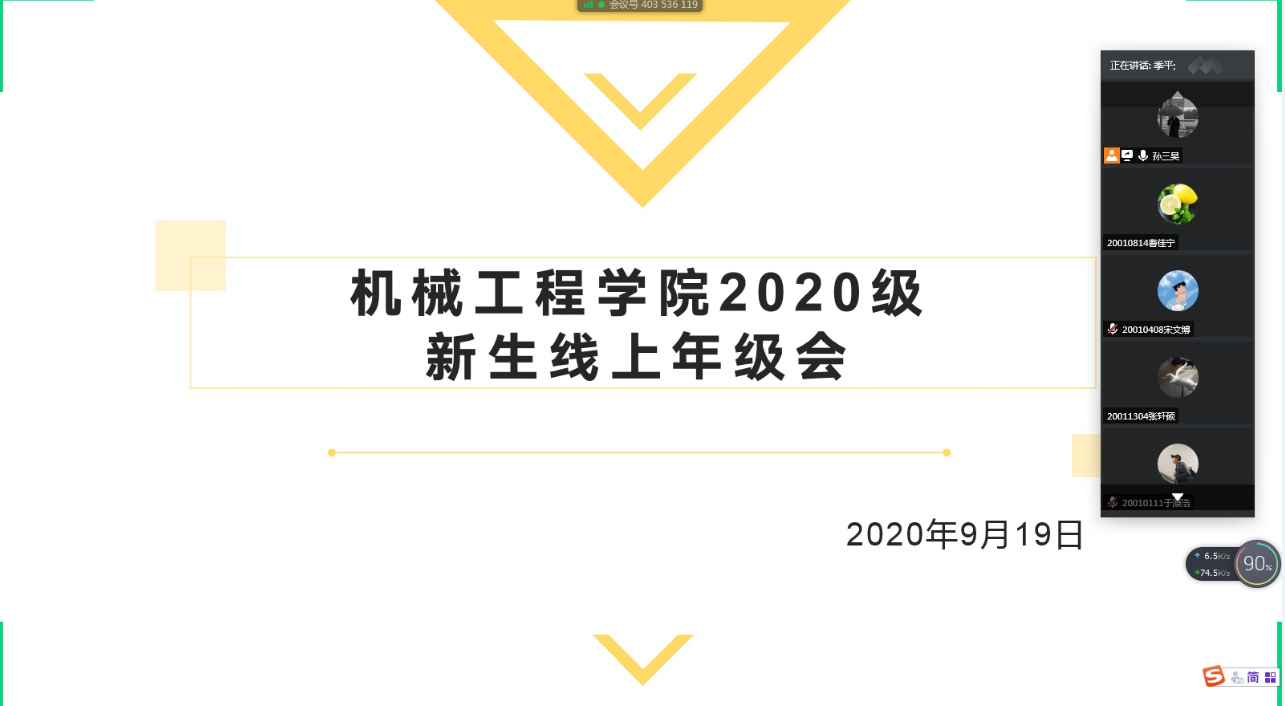The height and width of the screenshot is (706, 1285).
Task: Toggle the 简 simplified Chinese input mode
Action: [x=1253, y=677]
